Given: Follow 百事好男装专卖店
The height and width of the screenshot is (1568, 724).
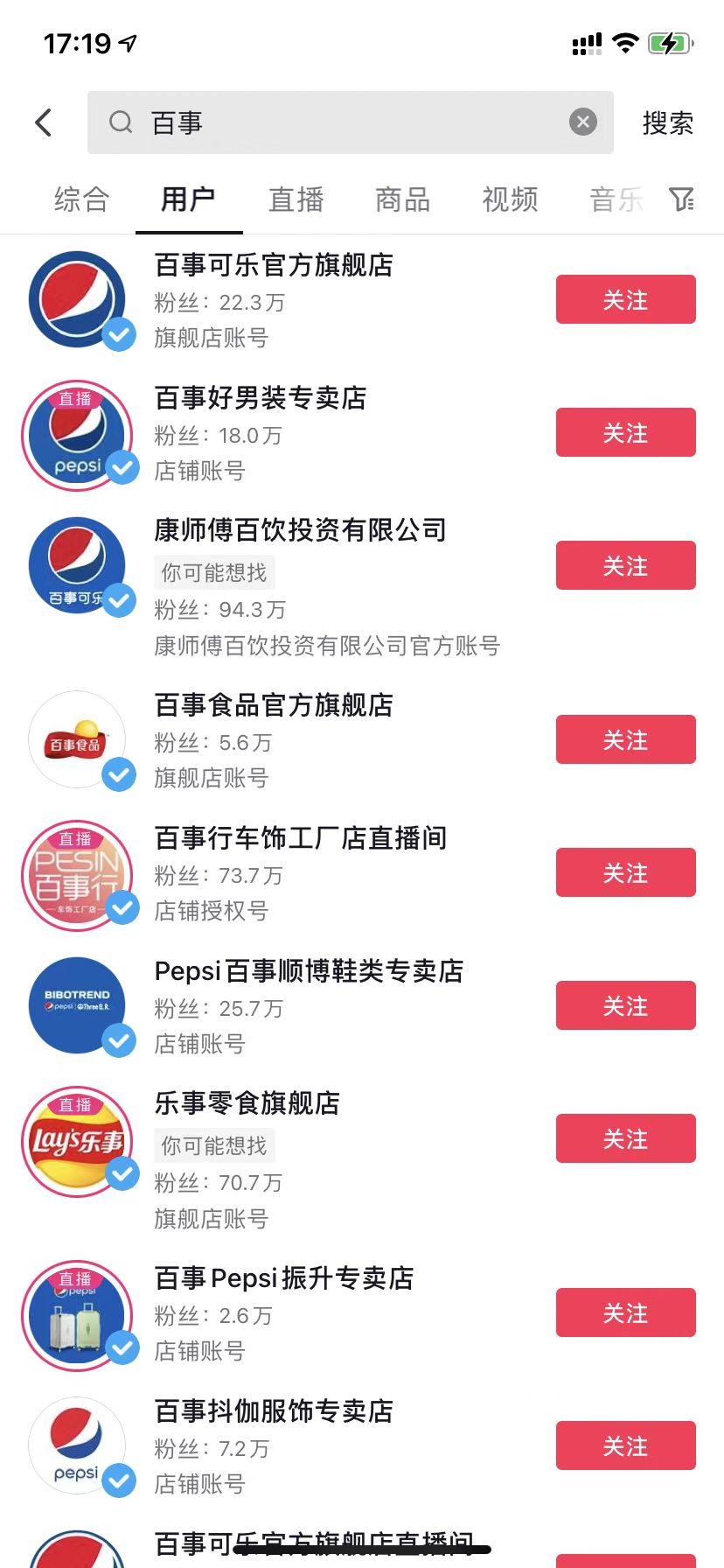Looking at the screenshot, I should click(625, 432).
